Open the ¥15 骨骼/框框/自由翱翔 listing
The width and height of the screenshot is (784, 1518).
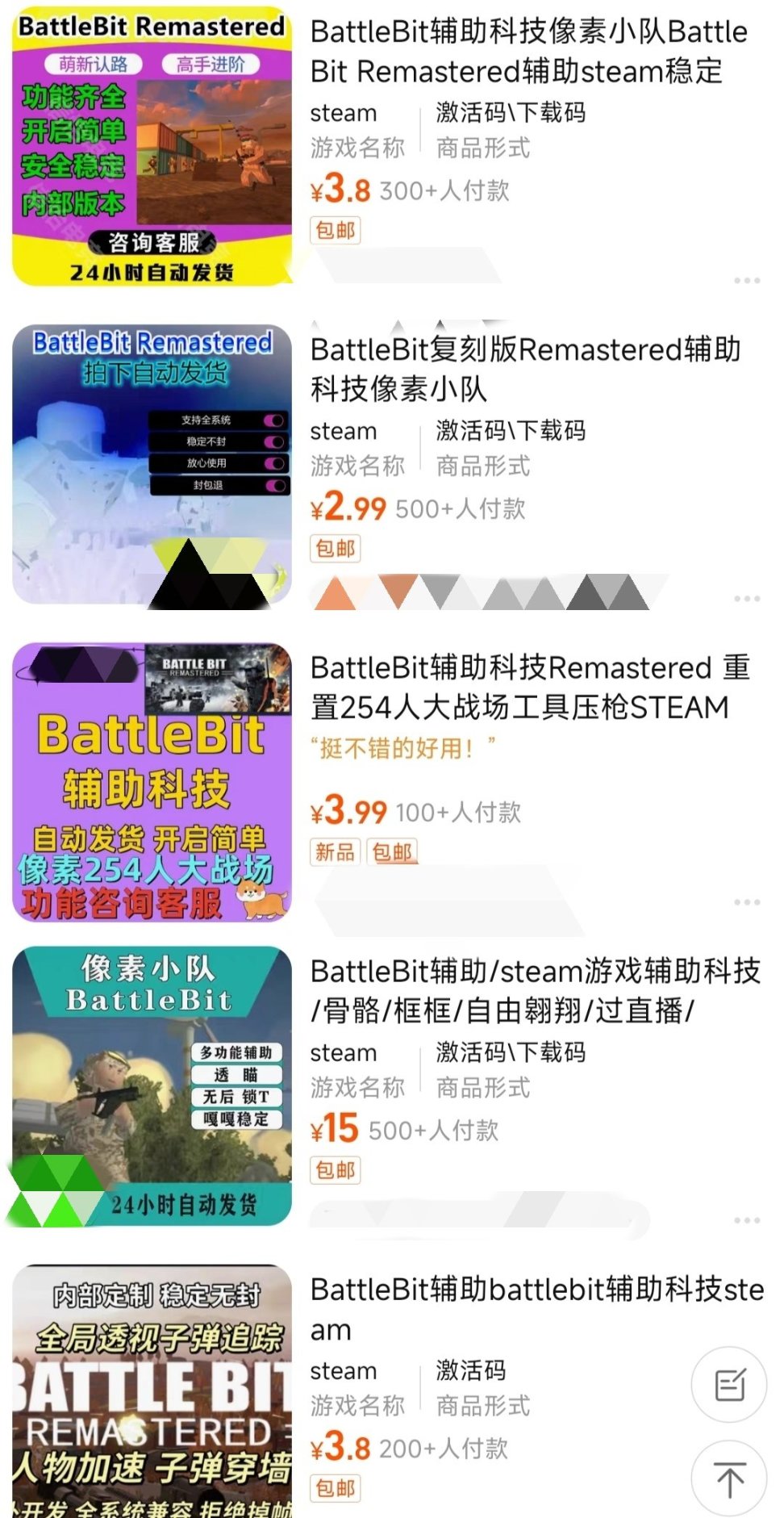(535, 990)
